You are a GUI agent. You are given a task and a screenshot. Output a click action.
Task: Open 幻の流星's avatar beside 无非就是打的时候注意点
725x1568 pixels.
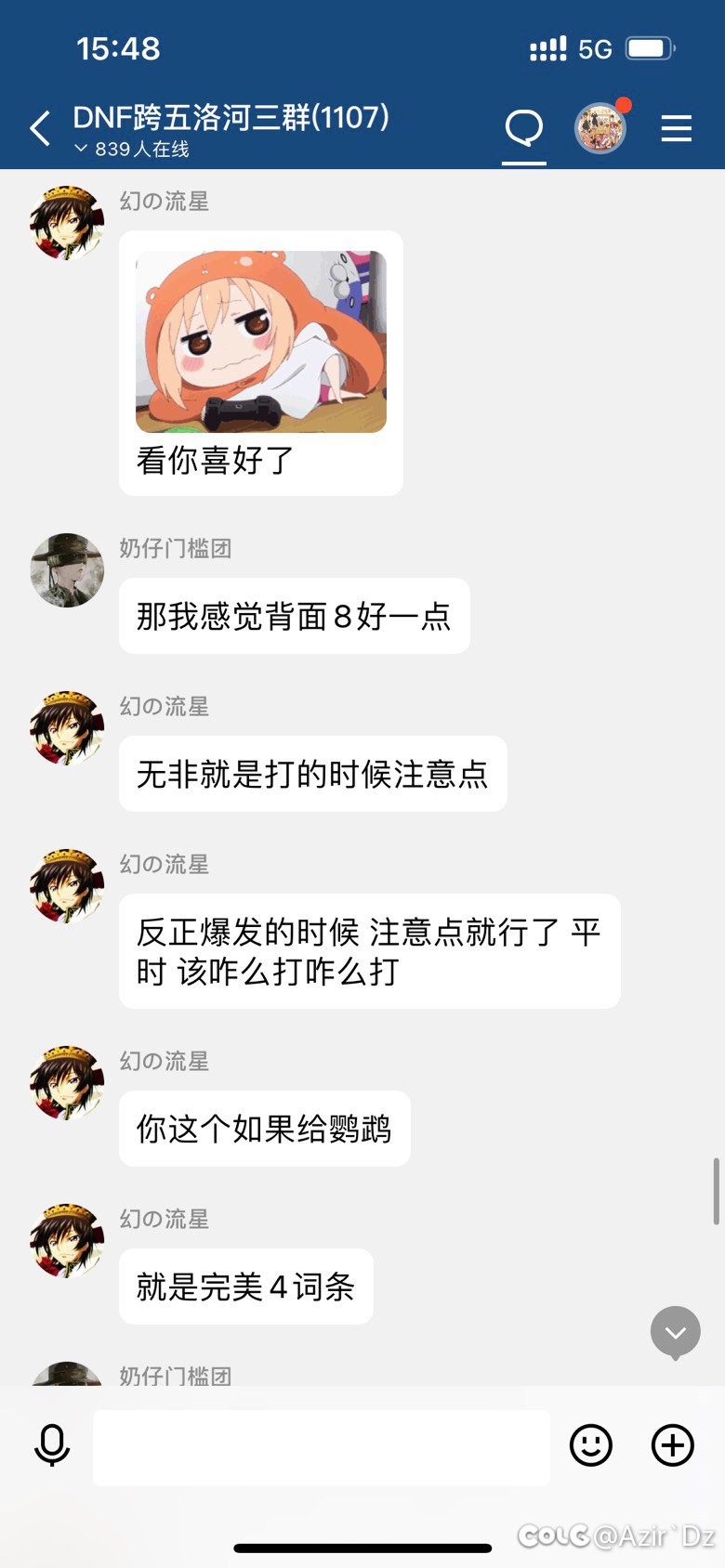click(x=67, y=728)
